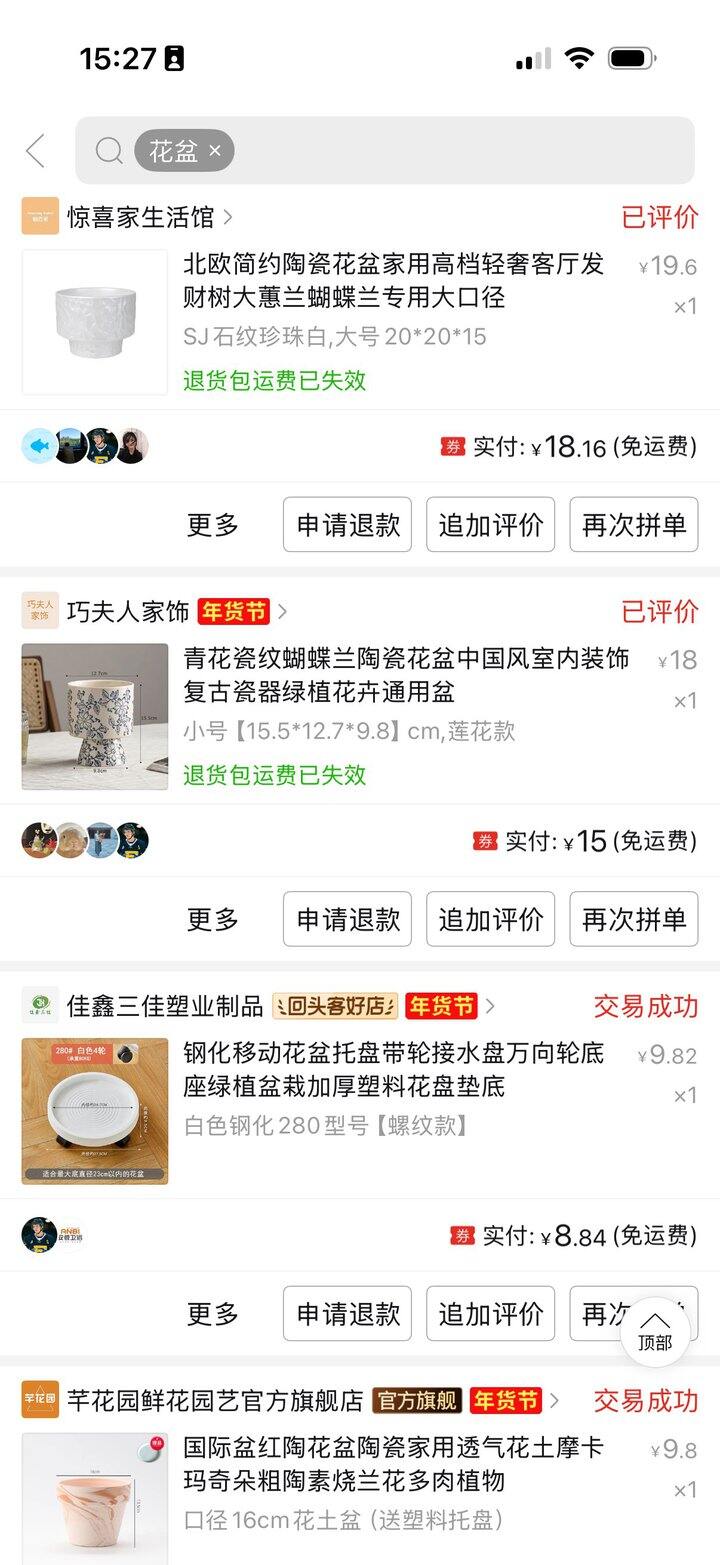This screenshot has height=1565, width=720.
Task: Add a follow-up review for 巧夫人家饰
Action: coord(490,919)
